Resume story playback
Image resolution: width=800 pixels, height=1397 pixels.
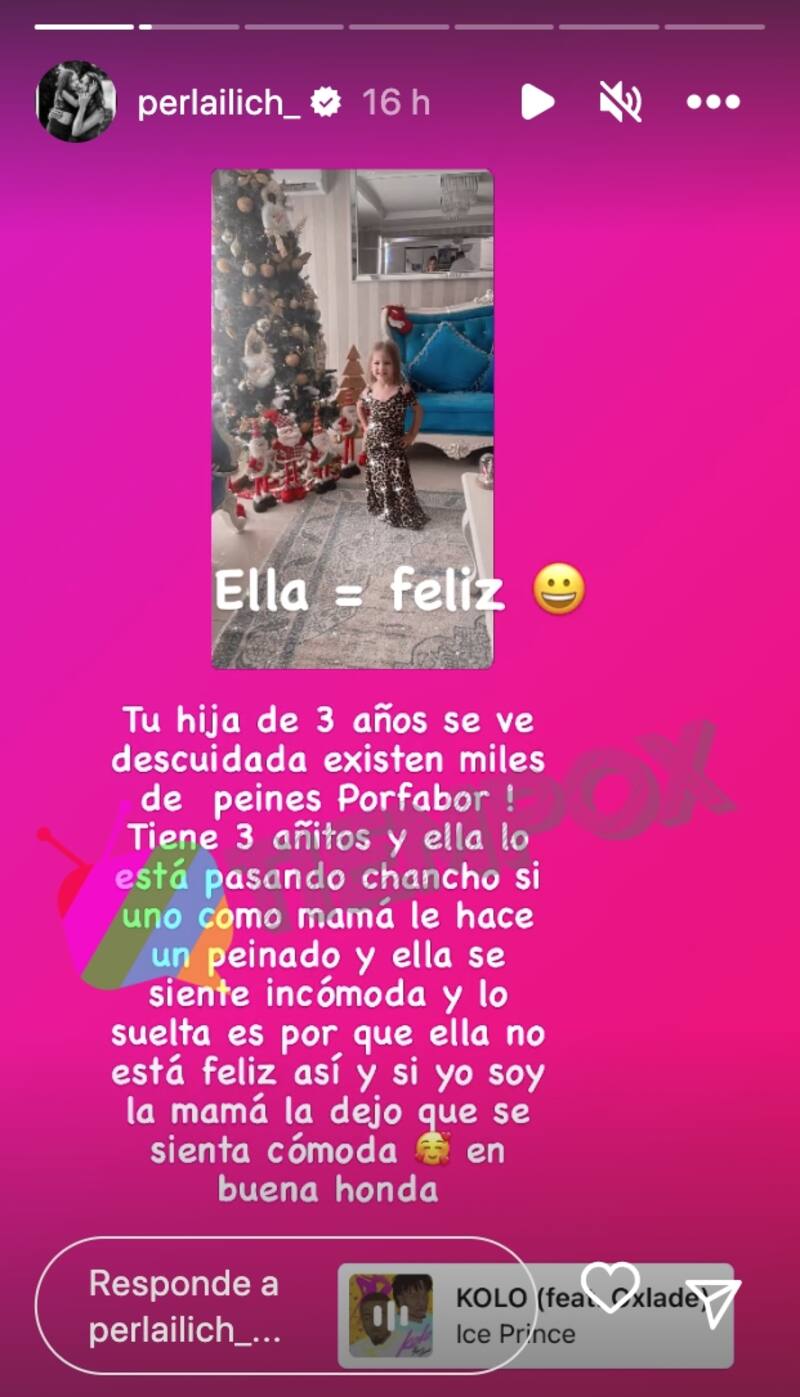click(538, 102)
